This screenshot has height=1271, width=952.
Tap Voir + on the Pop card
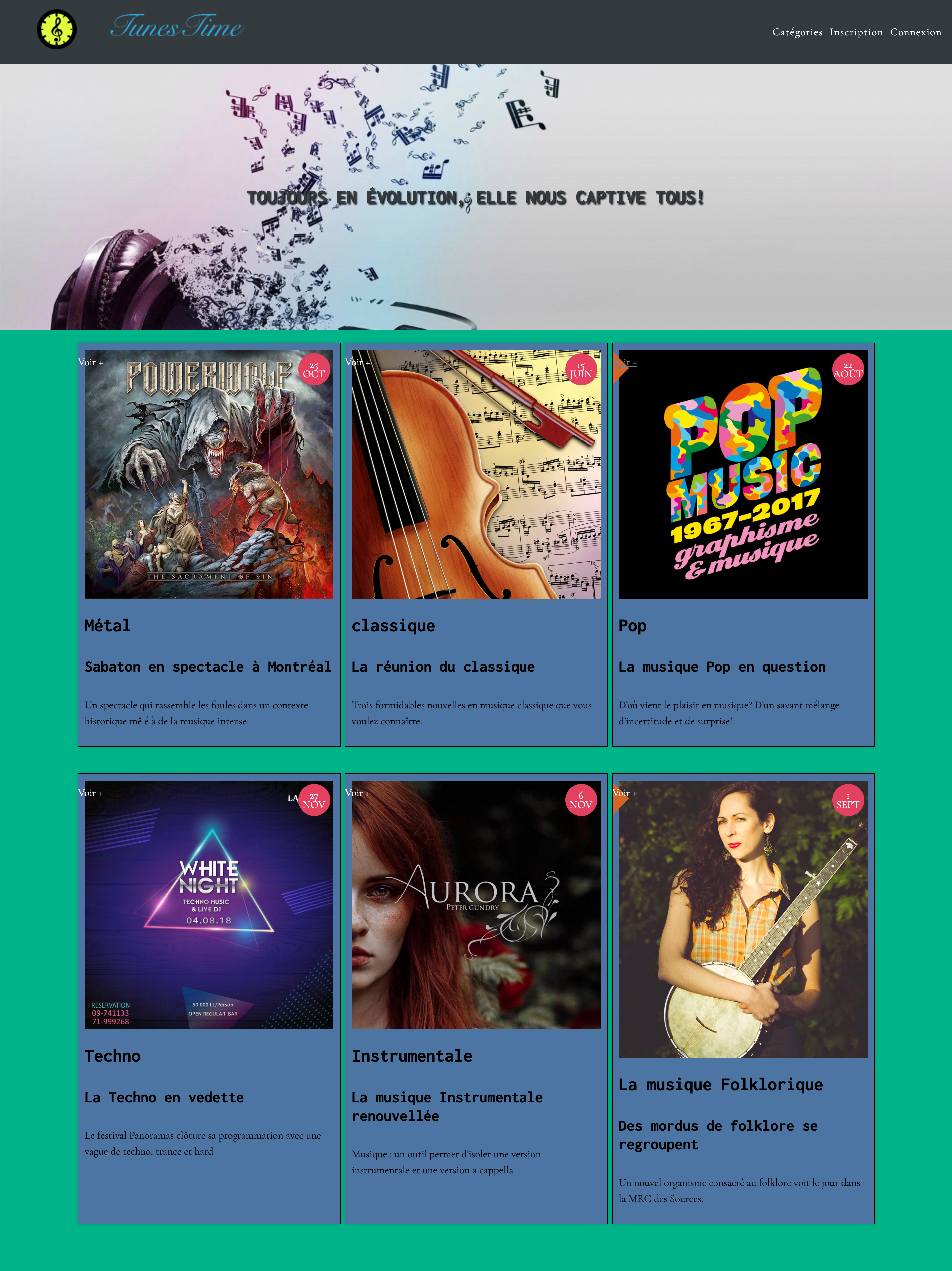pos(626,362)
